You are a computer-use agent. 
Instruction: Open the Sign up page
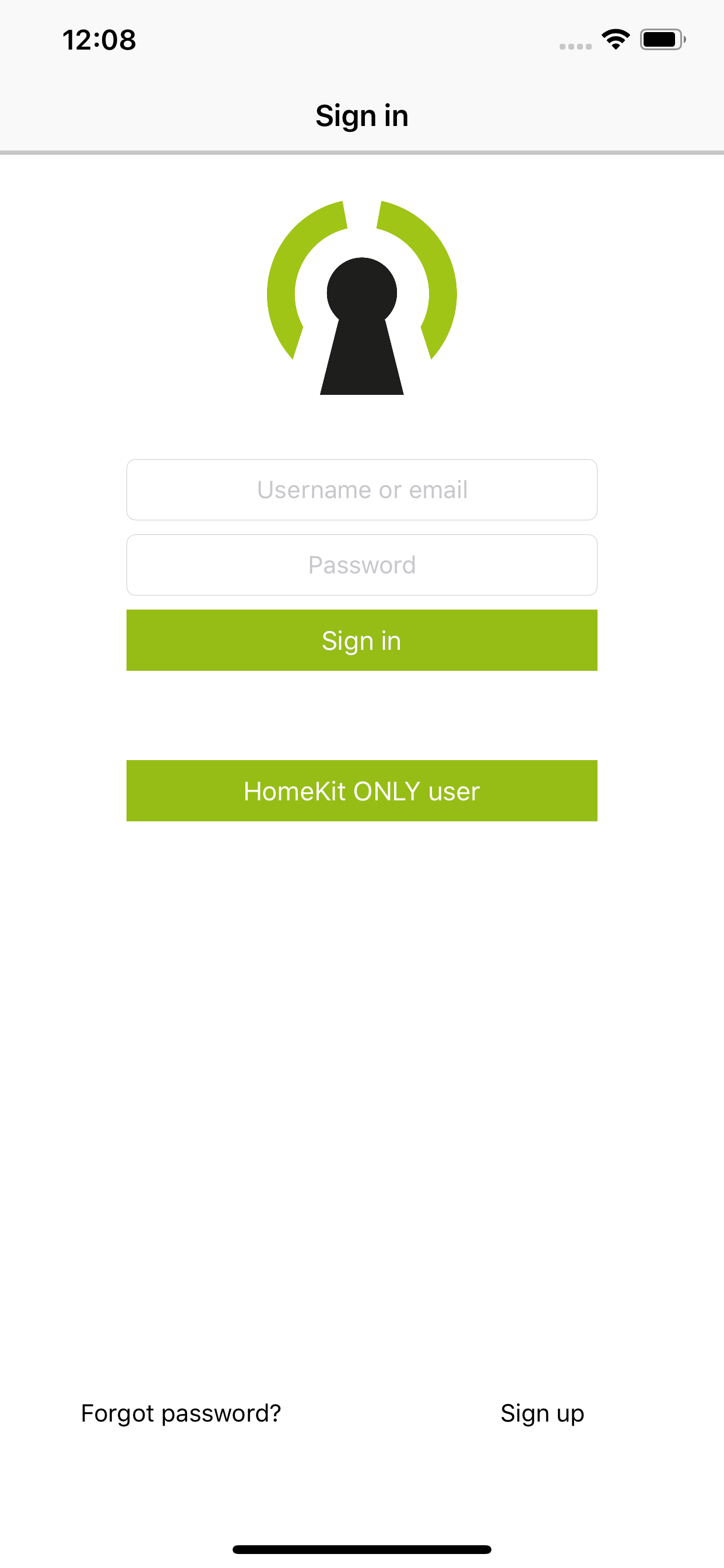click(x=542, y=1413)
